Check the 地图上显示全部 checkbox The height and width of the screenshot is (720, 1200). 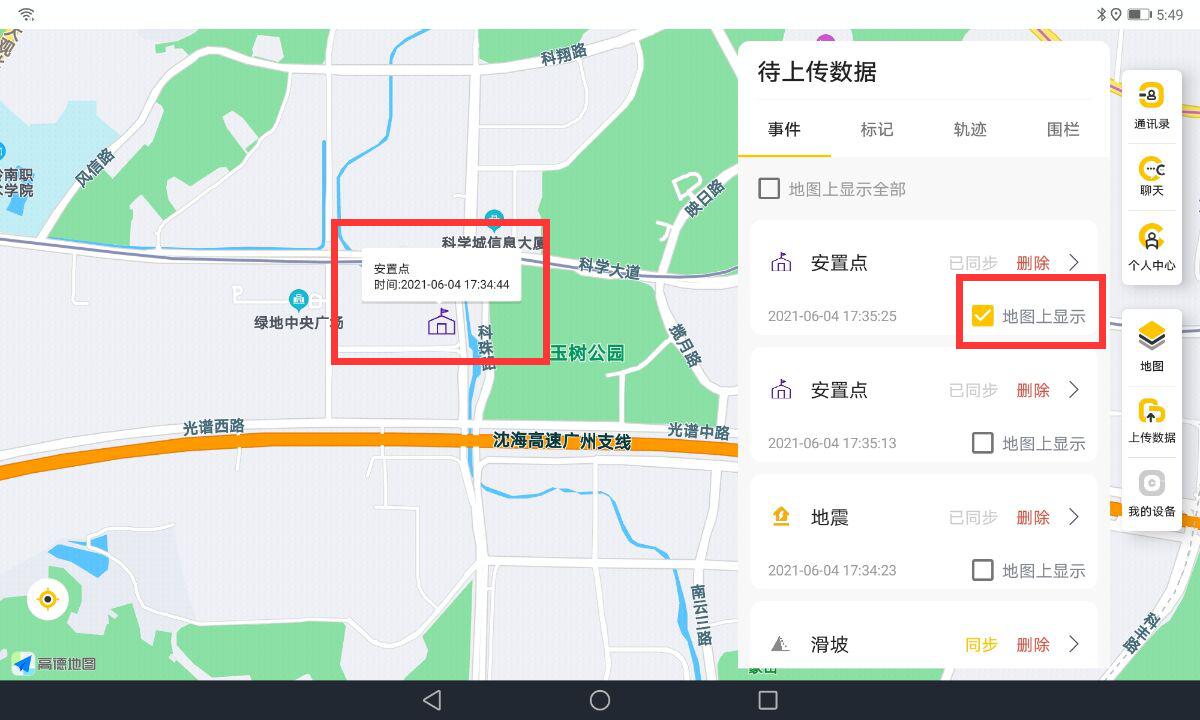(x=769, y=189)
